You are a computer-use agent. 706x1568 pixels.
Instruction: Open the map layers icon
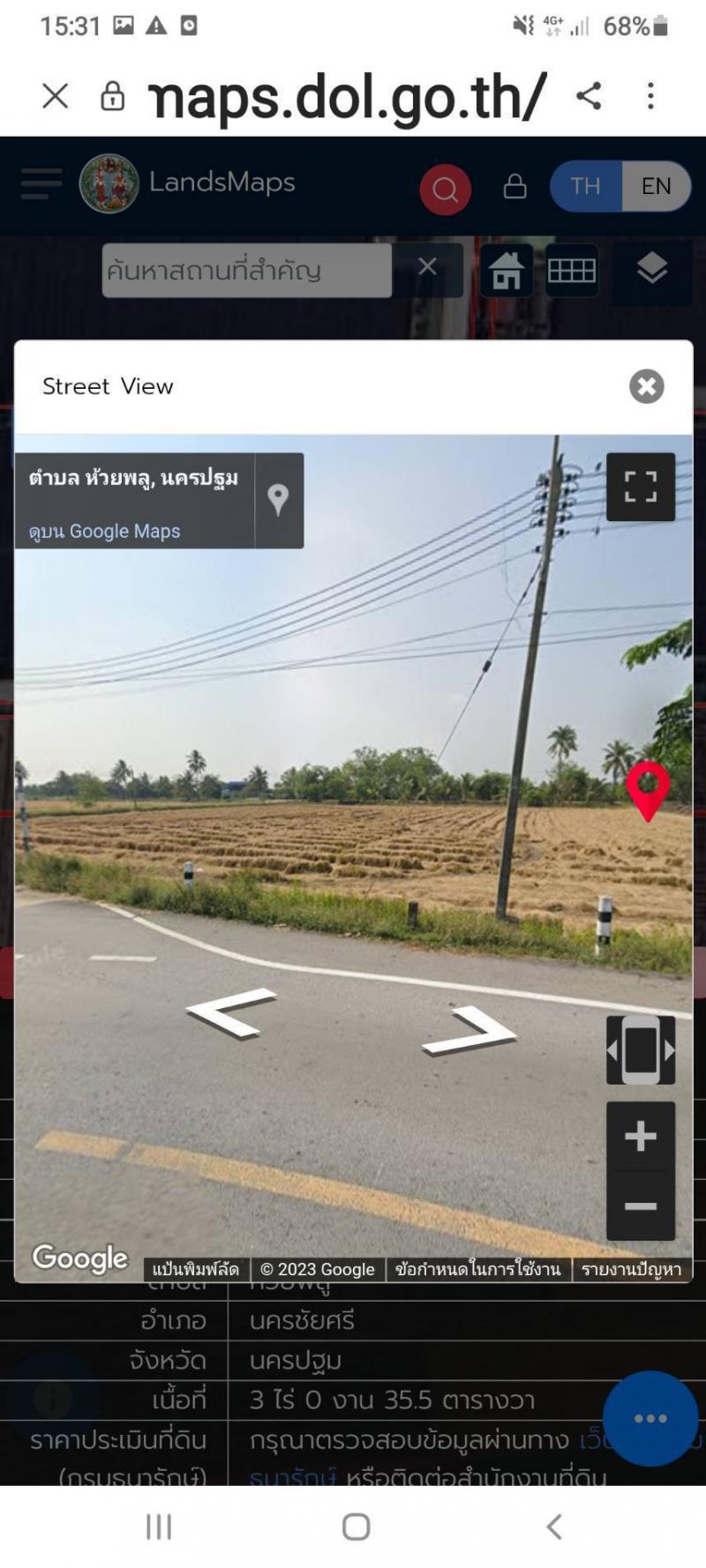coord(651,272)
